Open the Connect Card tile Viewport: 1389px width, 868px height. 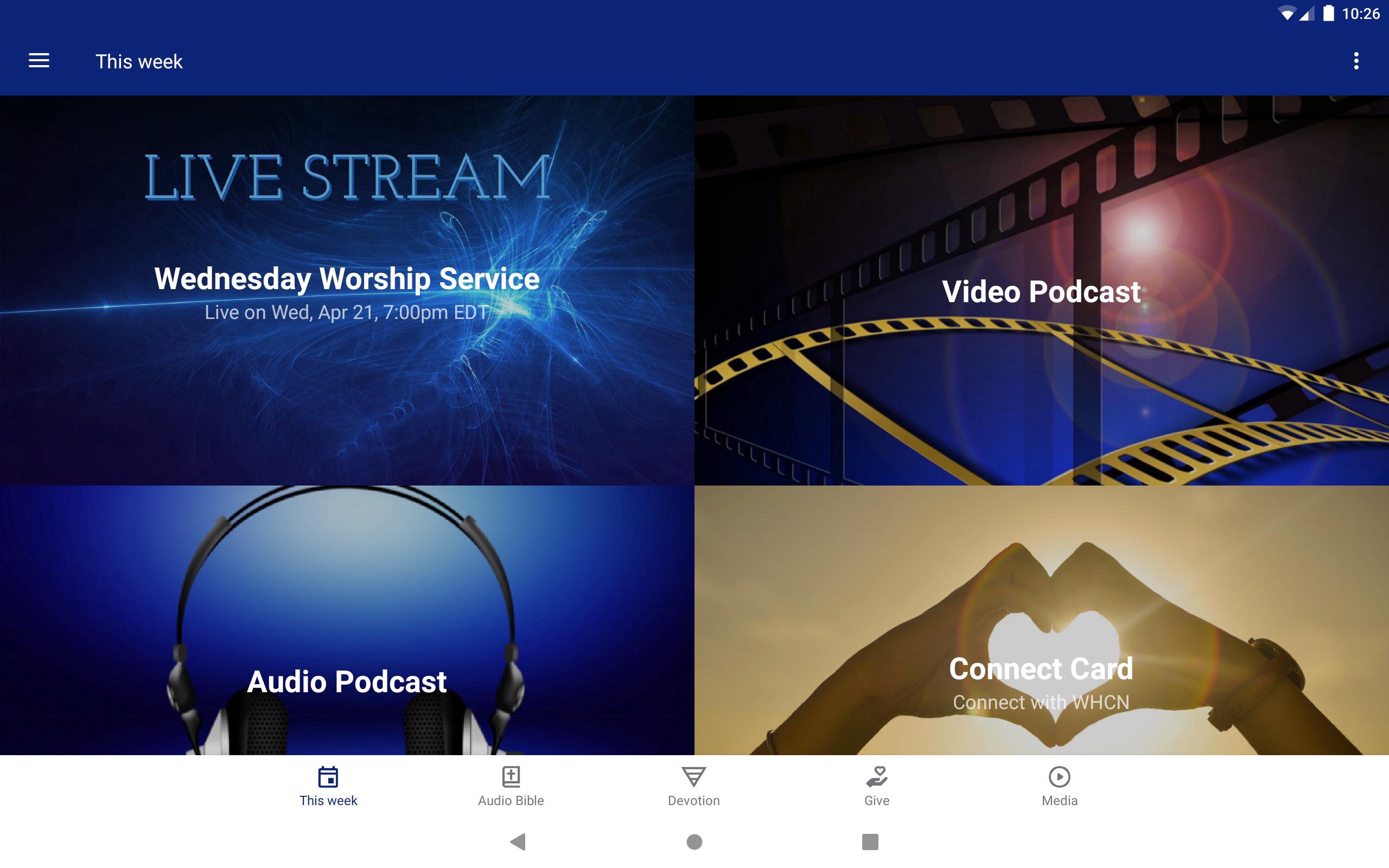1041,620
